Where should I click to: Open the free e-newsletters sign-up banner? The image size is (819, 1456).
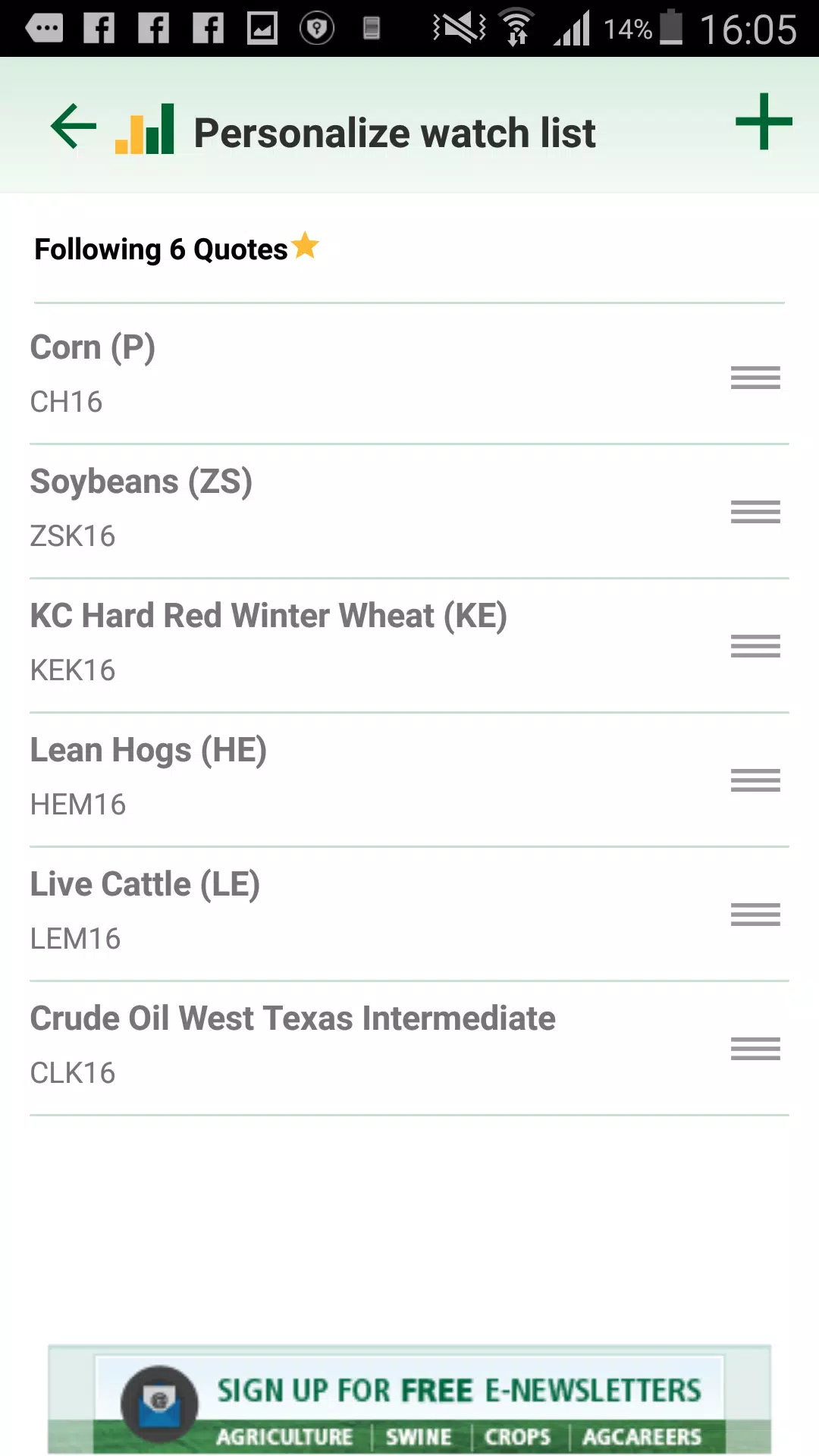pos(409,1400)
